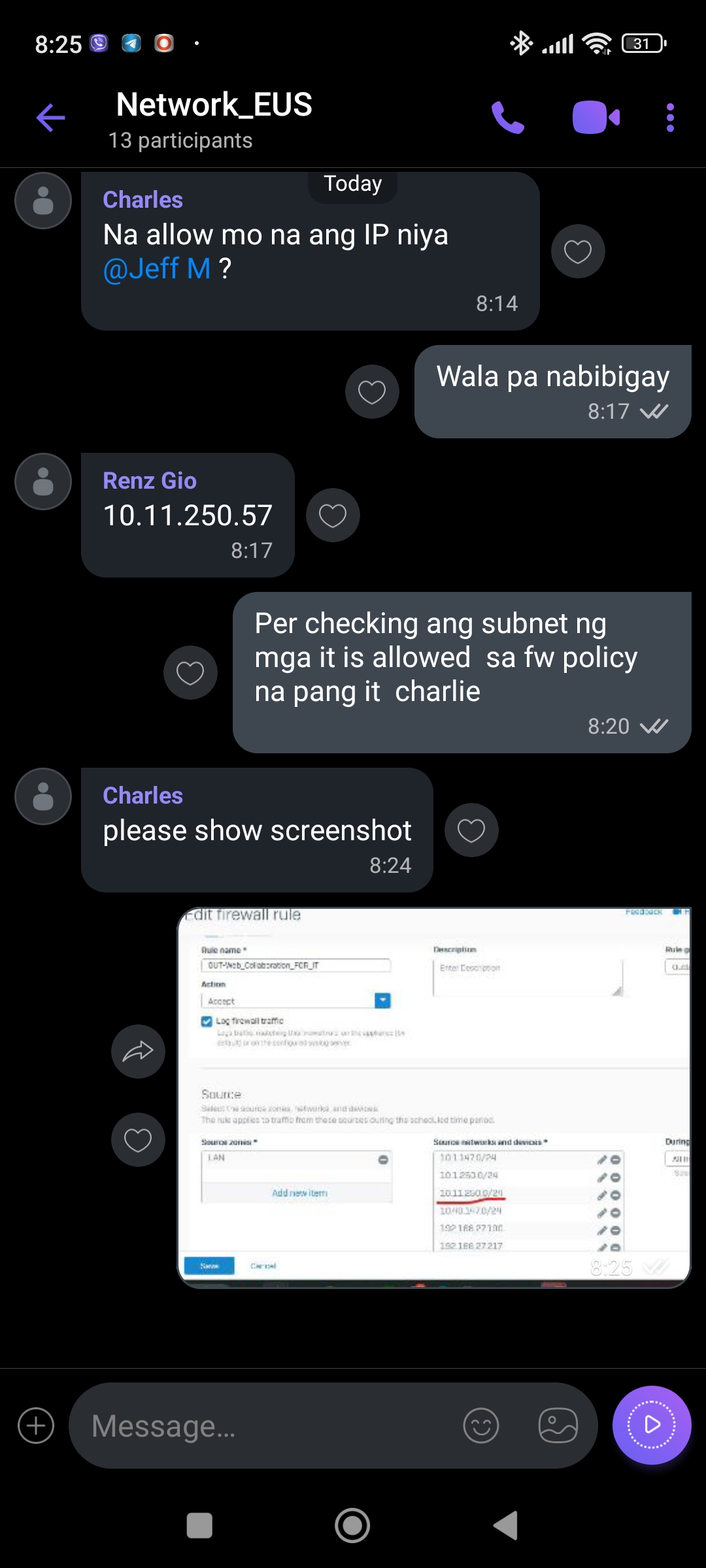Like Charles's 'please show screenshot' message
This screenshot has height=1568, width=706.
tap(471, 830)
